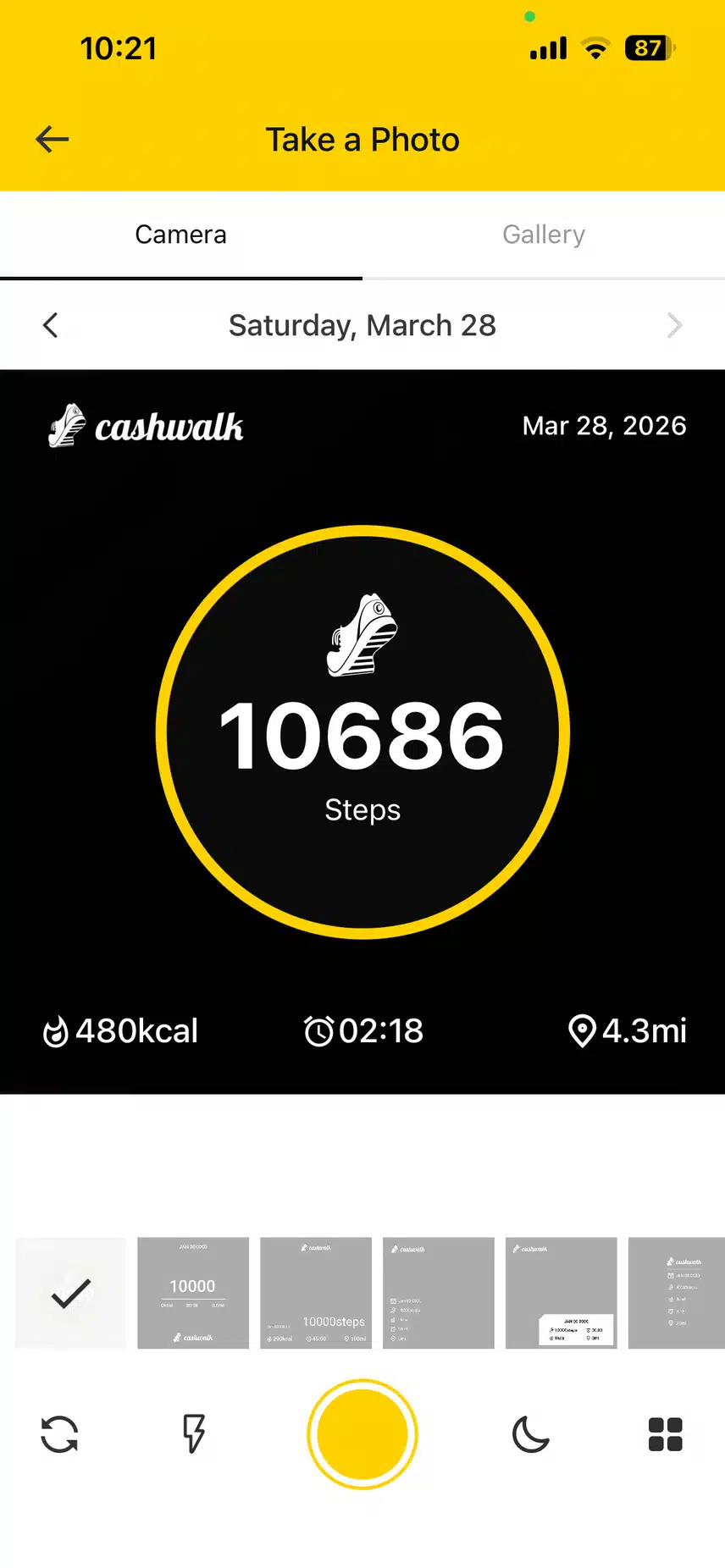725x1568 pixels.
Task: Flip the camera with the rotate icon
Action: tap(59, 1434)
